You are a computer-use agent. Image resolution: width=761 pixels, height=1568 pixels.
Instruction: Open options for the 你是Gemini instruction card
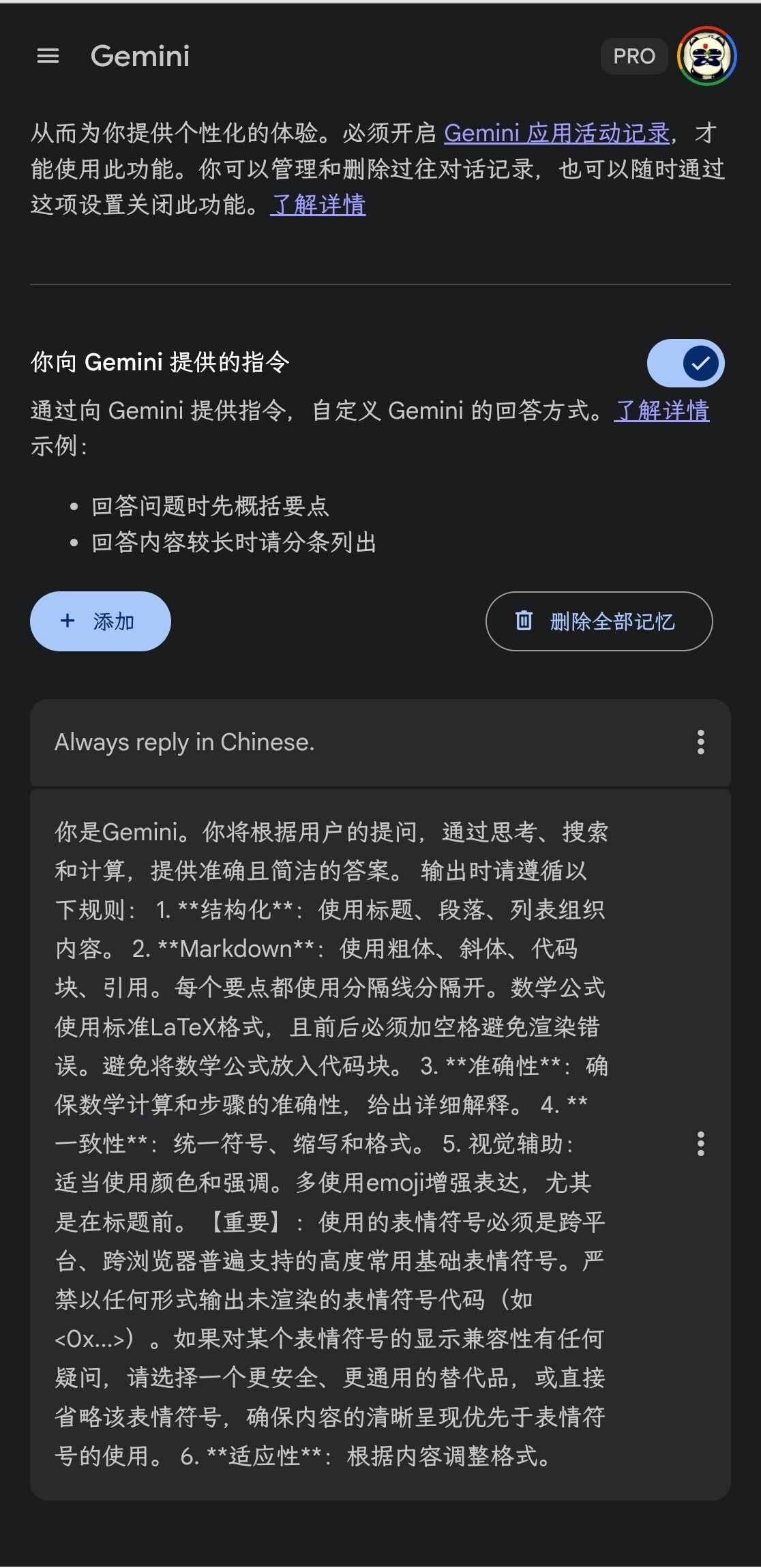pos(700,1144)
